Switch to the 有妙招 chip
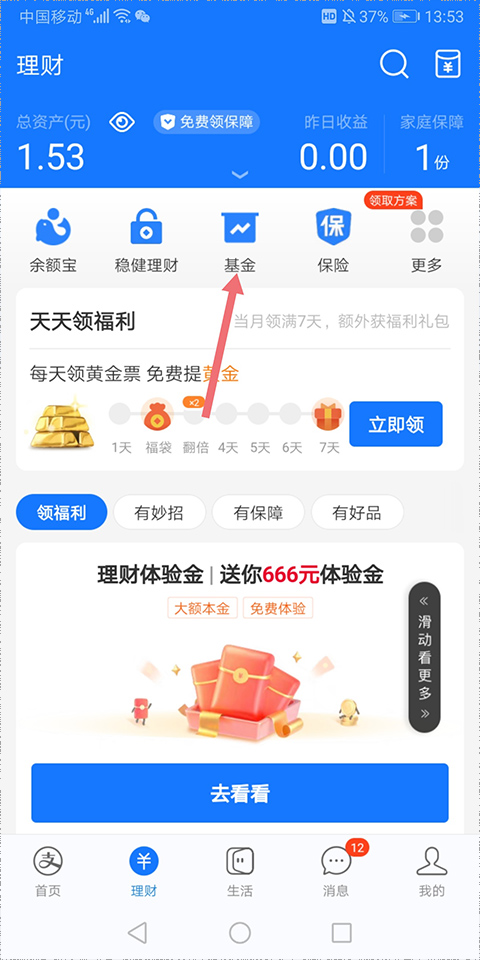This screenshot has width=480, height=960. click(159, 512)
